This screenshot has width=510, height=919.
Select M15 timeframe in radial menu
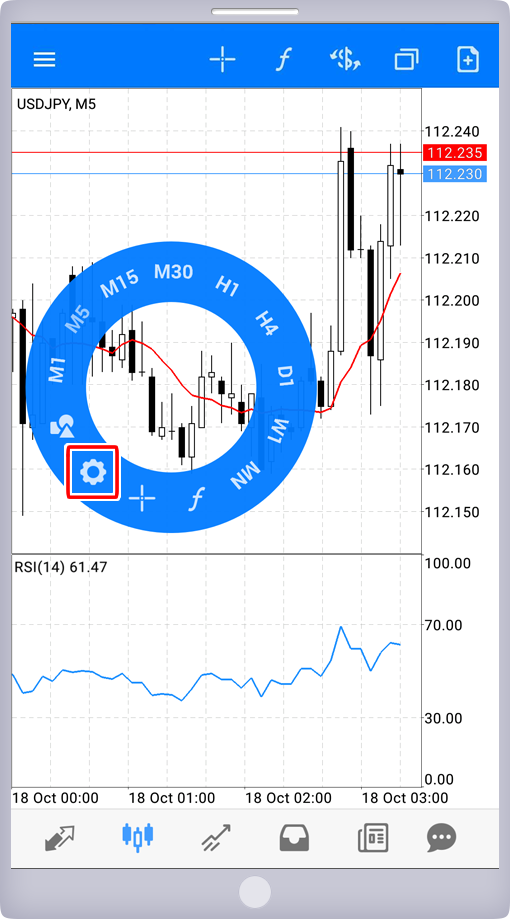(120, 284)
